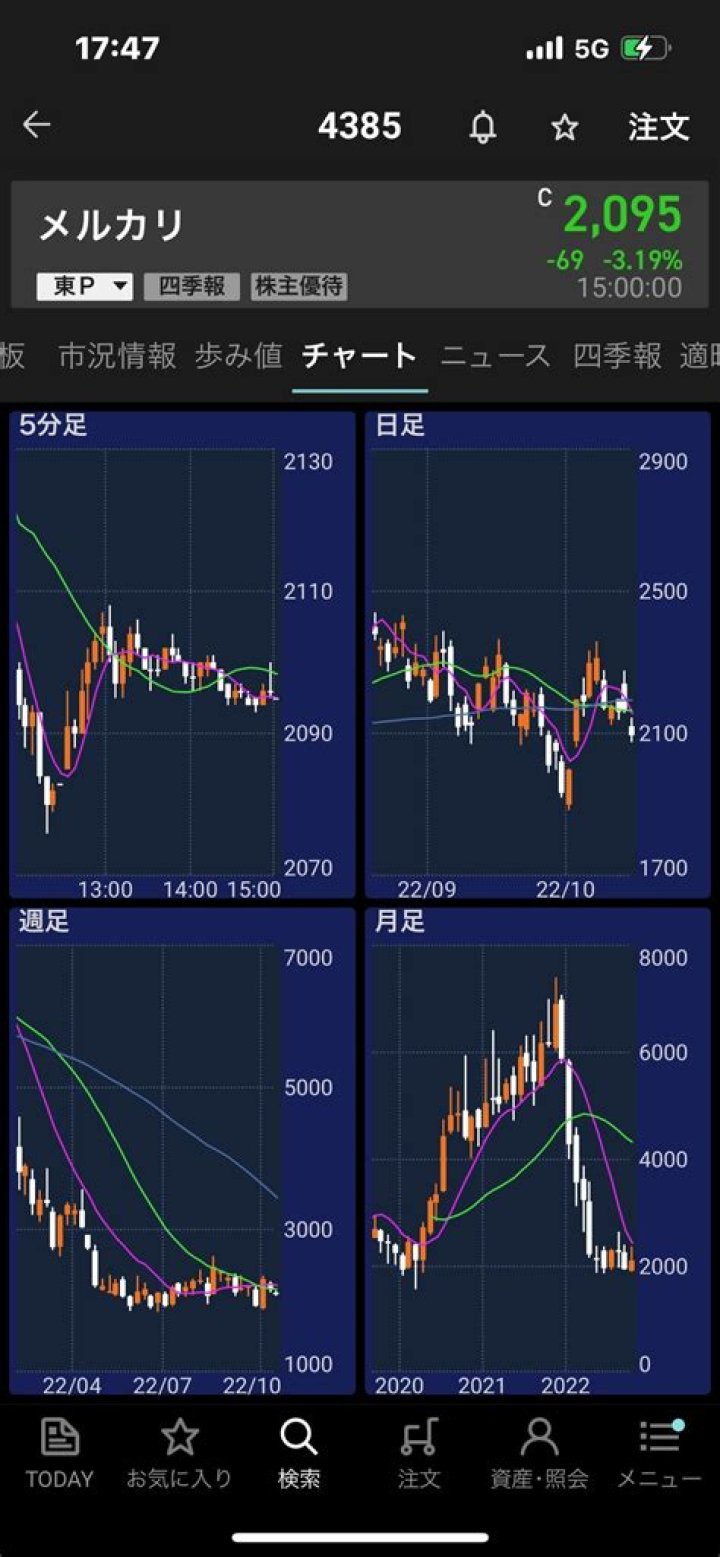Open the price alert bell

pyautogui.click(x=483, y=127)
